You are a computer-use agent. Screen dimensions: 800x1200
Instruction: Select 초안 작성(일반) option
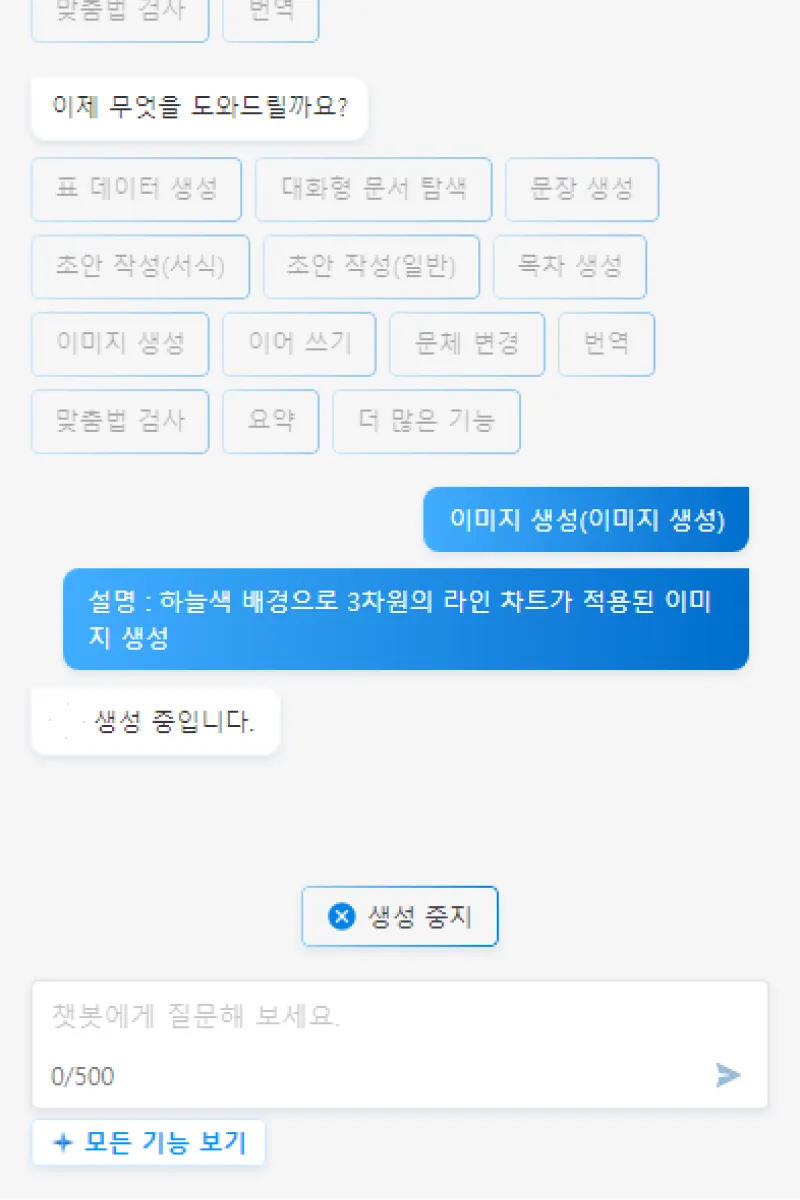(371, 266)
